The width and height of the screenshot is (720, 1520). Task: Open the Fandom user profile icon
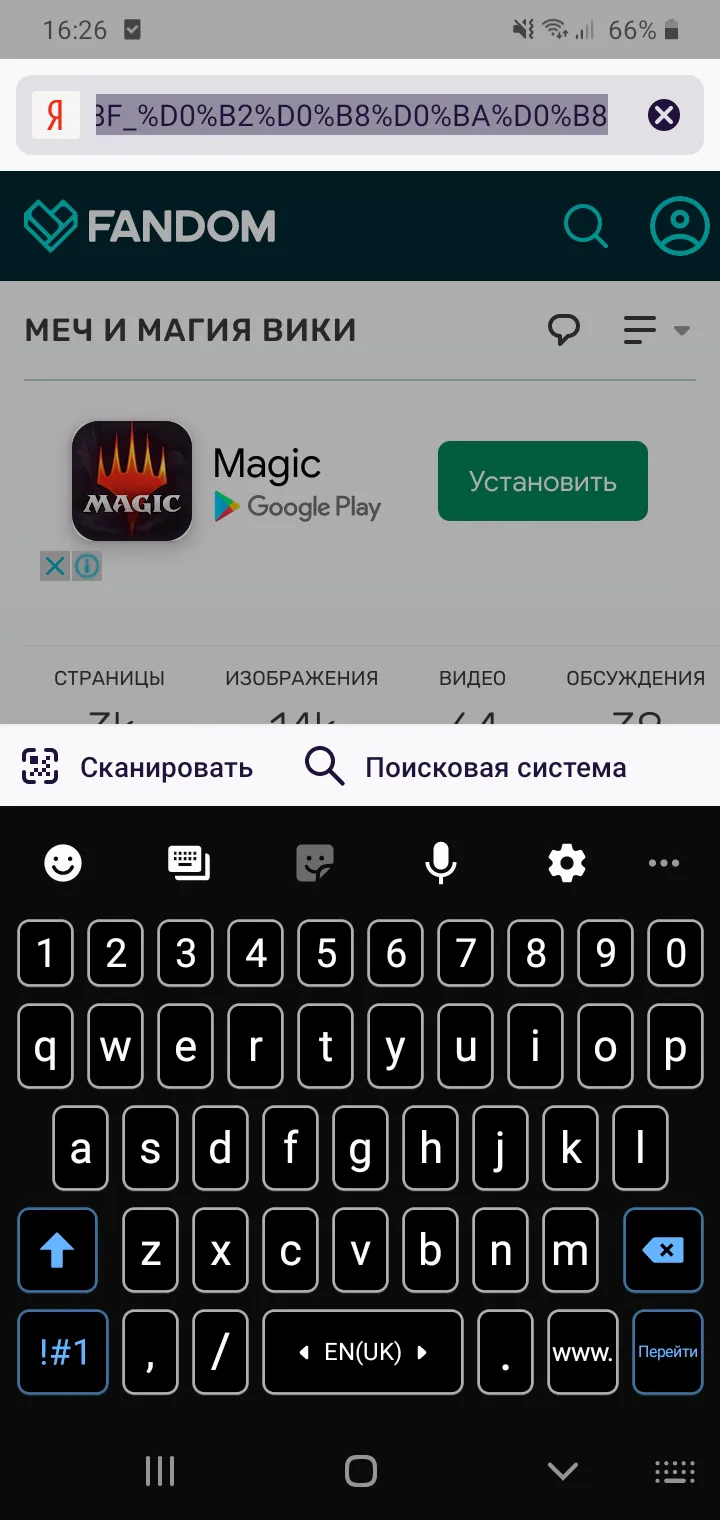click(680, 225)
